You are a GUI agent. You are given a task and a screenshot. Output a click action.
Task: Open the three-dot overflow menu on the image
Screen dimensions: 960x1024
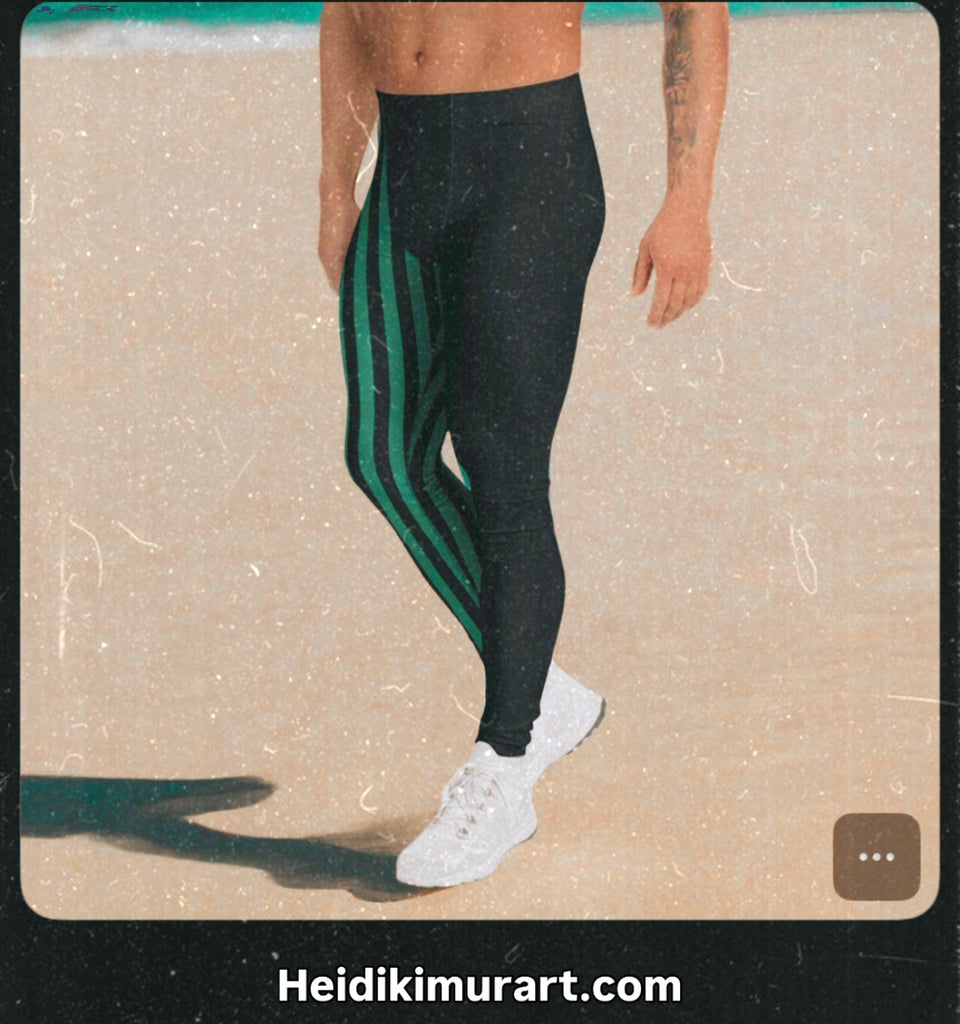(x=876, y=856)
